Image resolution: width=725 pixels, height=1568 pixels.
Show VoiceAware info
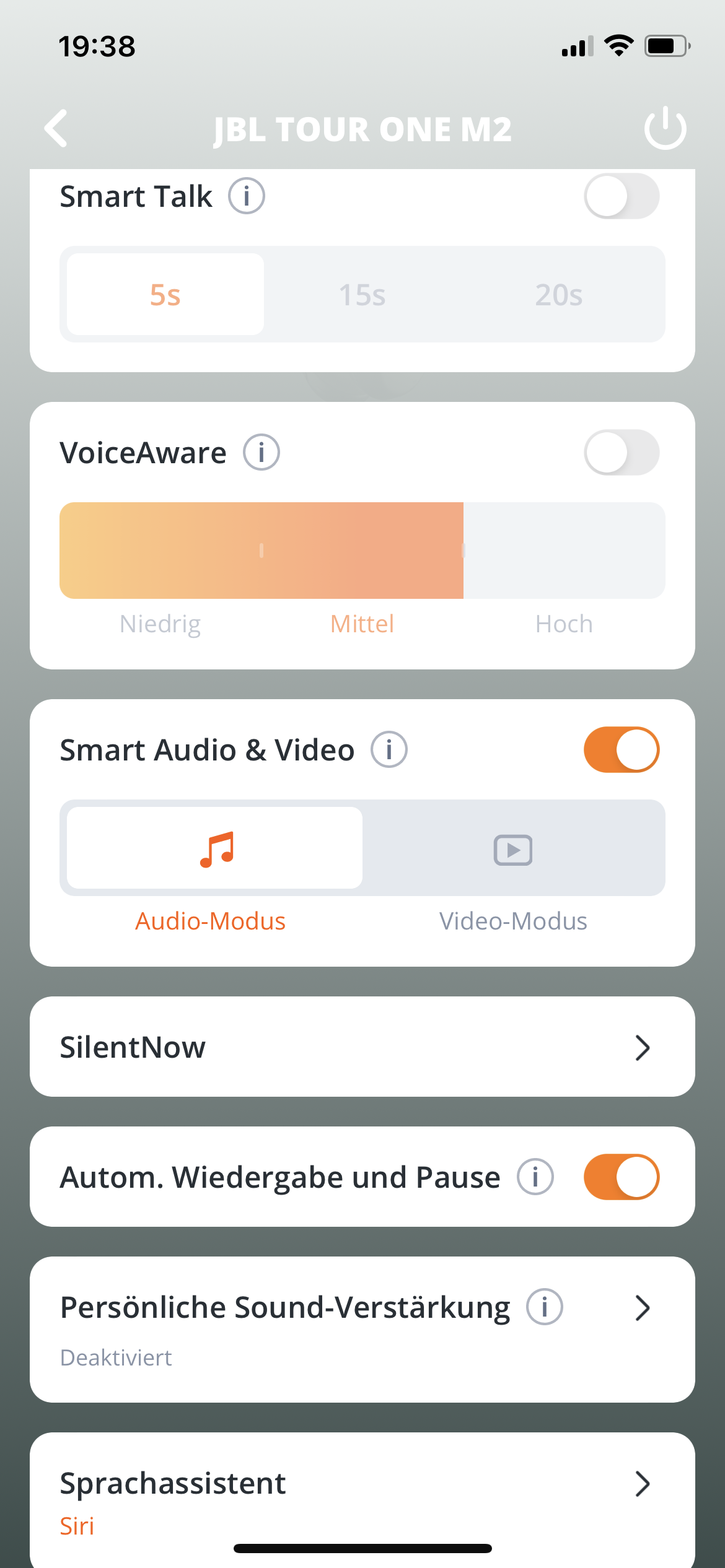click(x=261, y=452)
